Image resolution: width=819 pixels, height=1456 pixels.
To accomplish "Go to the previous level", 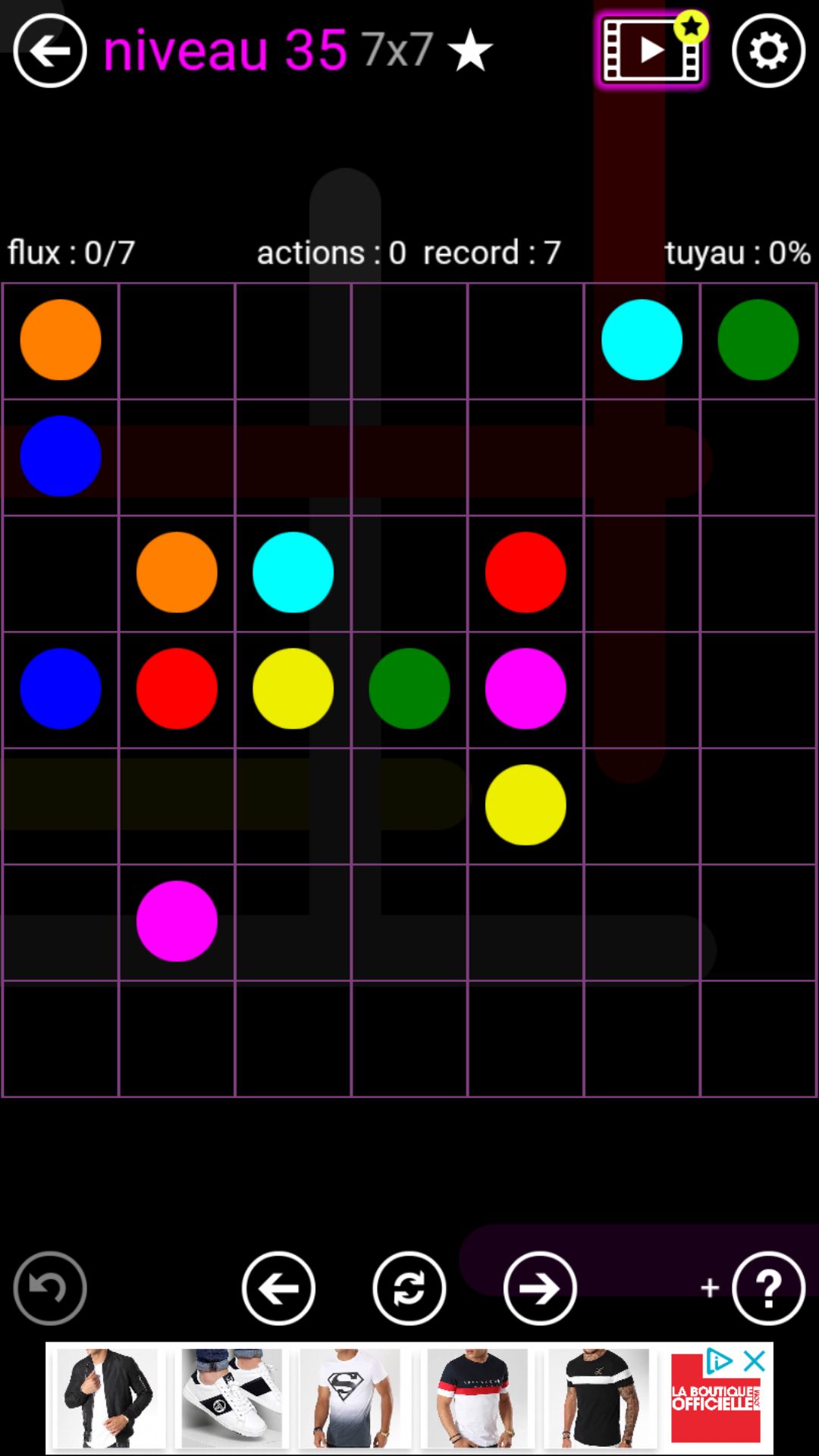I will coord(278,1288).
